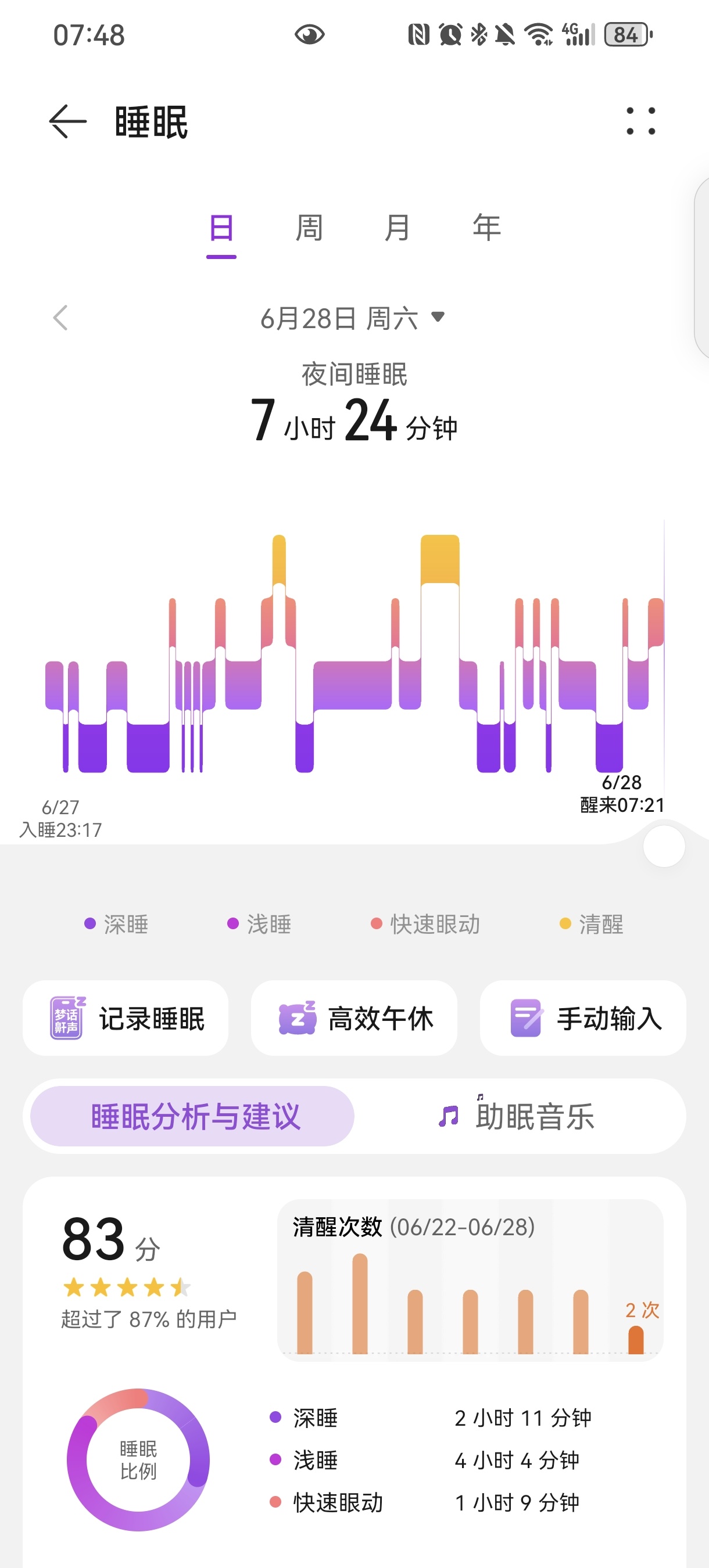Select the 日 day view tab
Screen dimensions: 709x1568
click(221, 229)
